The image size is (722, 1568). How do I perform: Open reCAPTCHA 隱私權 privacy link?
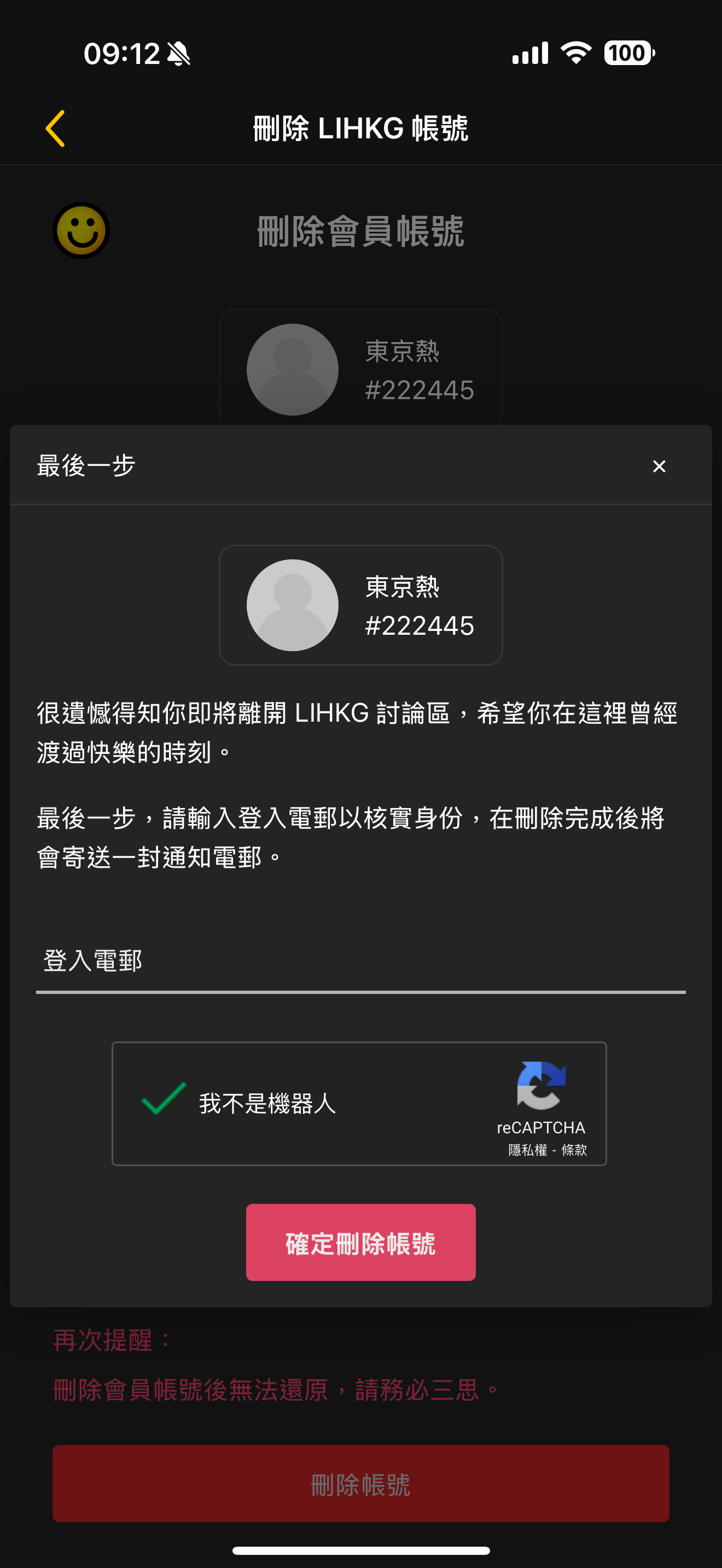tap(527, 1150)
